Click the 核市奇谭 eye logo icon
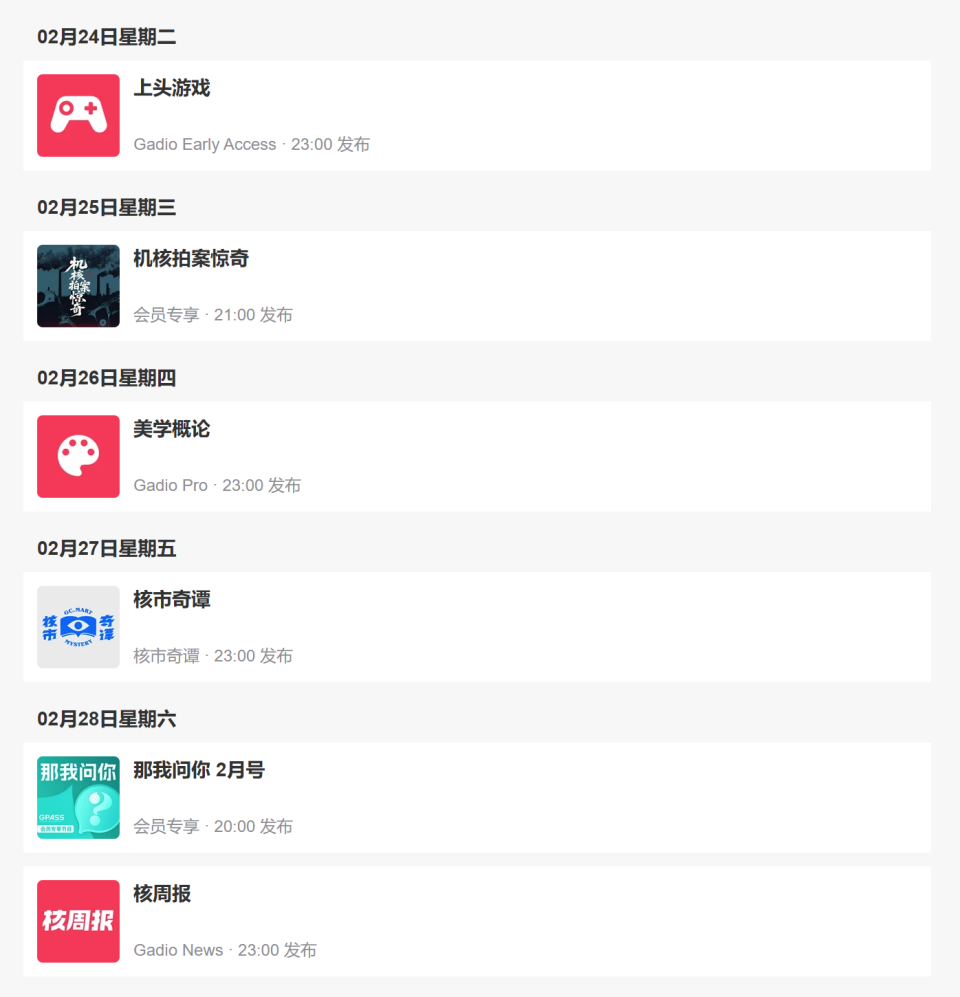Screen dimensions: 960x997 (x=78, y=627)
